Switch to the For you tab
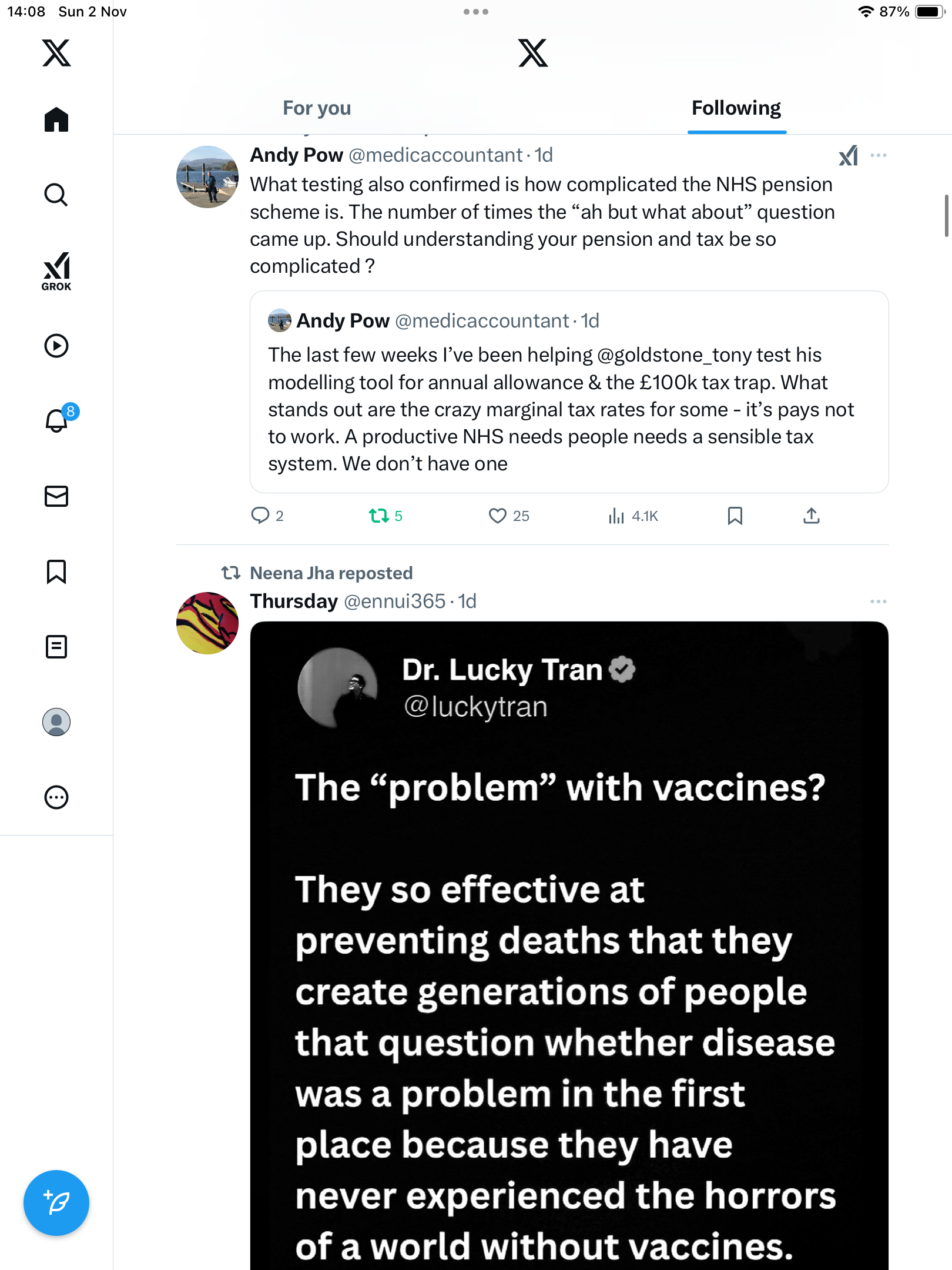 point(317,108)
